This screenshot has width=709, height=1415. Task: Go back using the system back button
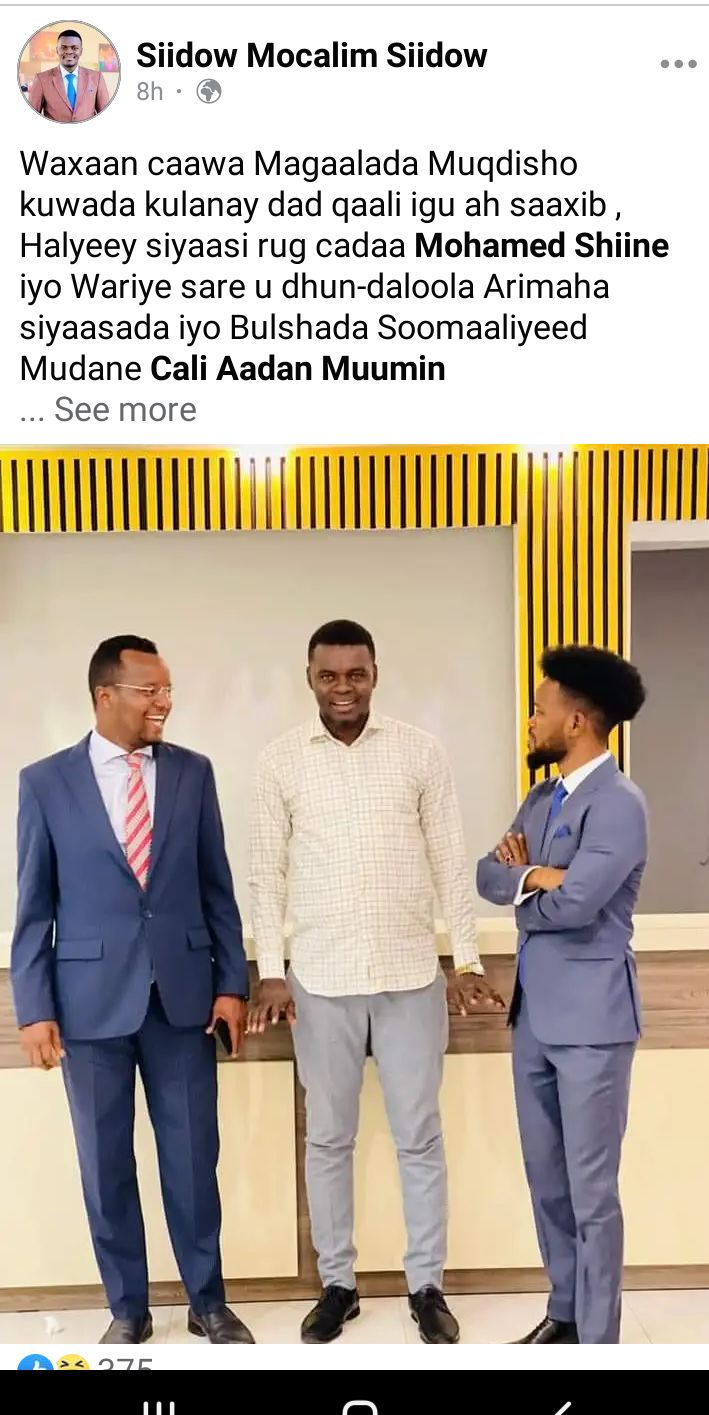pyautogui.click(x=563, y=1405)
